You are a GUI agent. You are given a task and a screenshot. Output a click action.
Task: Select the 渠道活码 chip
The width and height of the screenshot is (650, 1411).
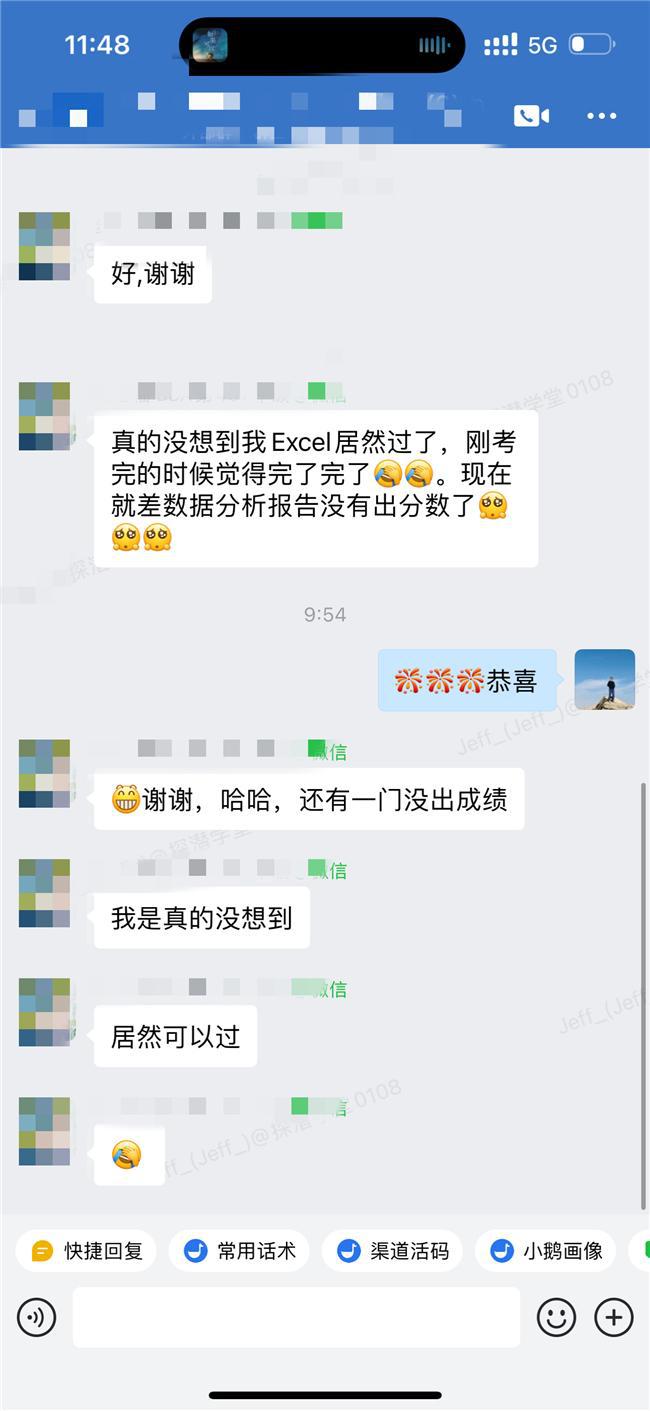[x=393, y=1251]
